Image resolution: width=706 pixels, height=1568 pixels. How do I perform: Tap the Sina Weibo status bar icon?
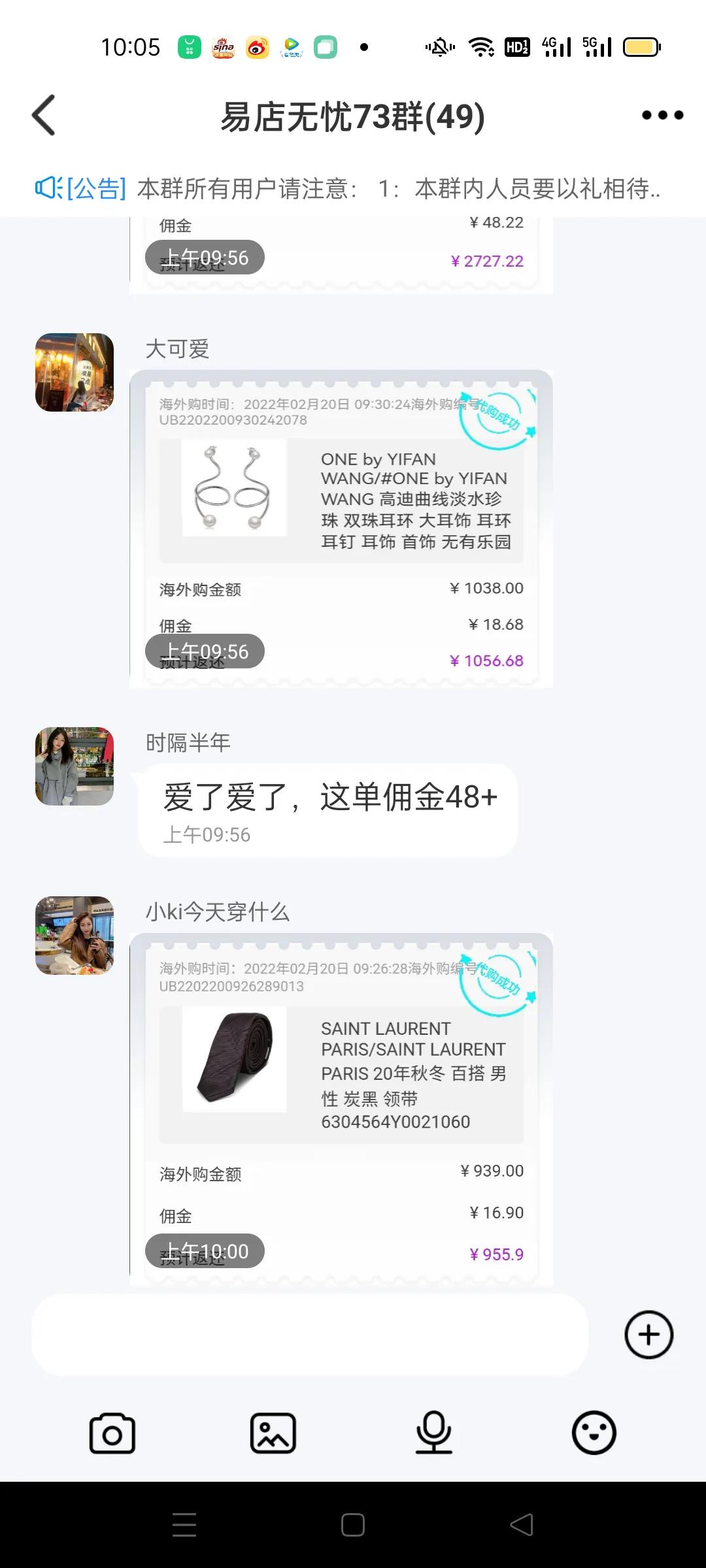click(222, 47)
